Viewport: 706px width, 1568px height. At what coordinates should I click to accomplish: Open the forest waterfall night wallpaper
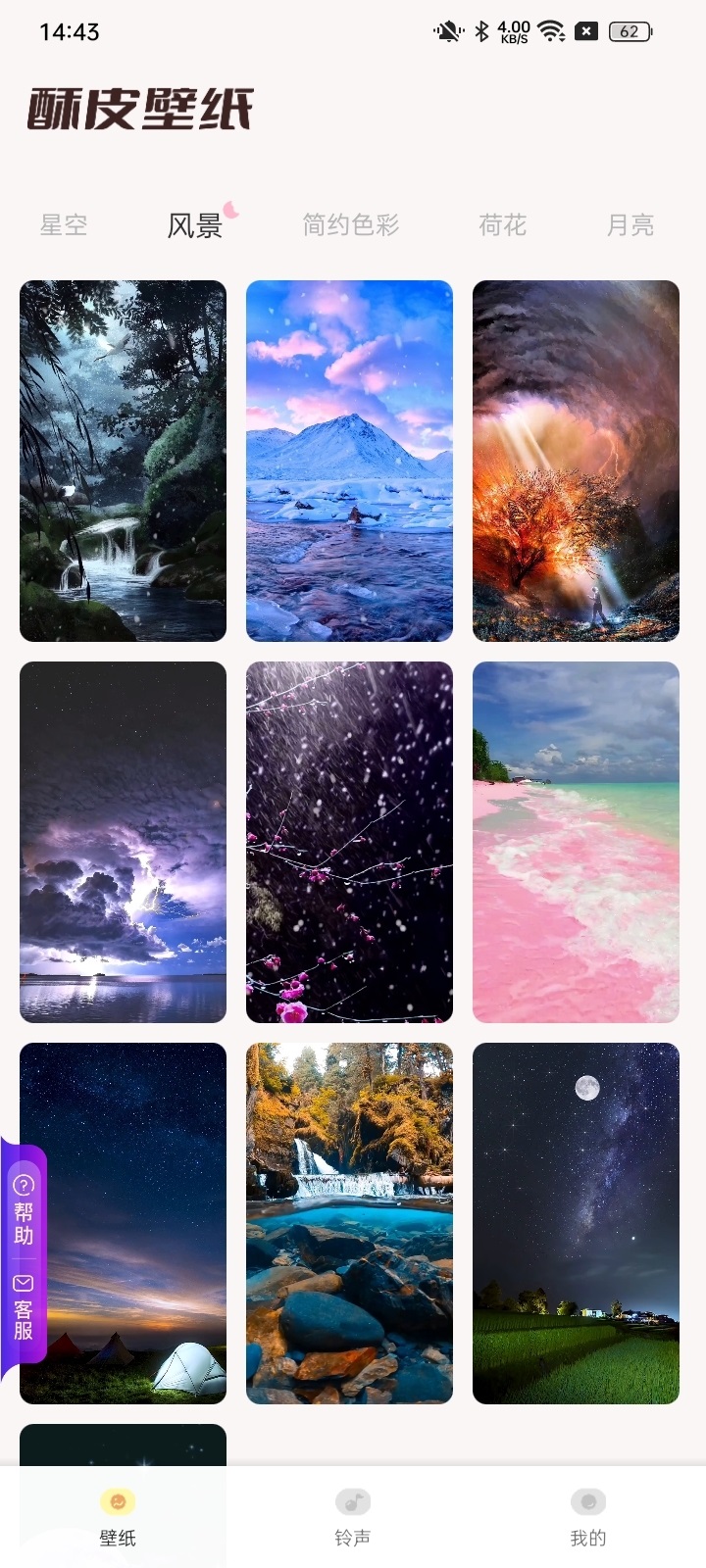(123, 461)
